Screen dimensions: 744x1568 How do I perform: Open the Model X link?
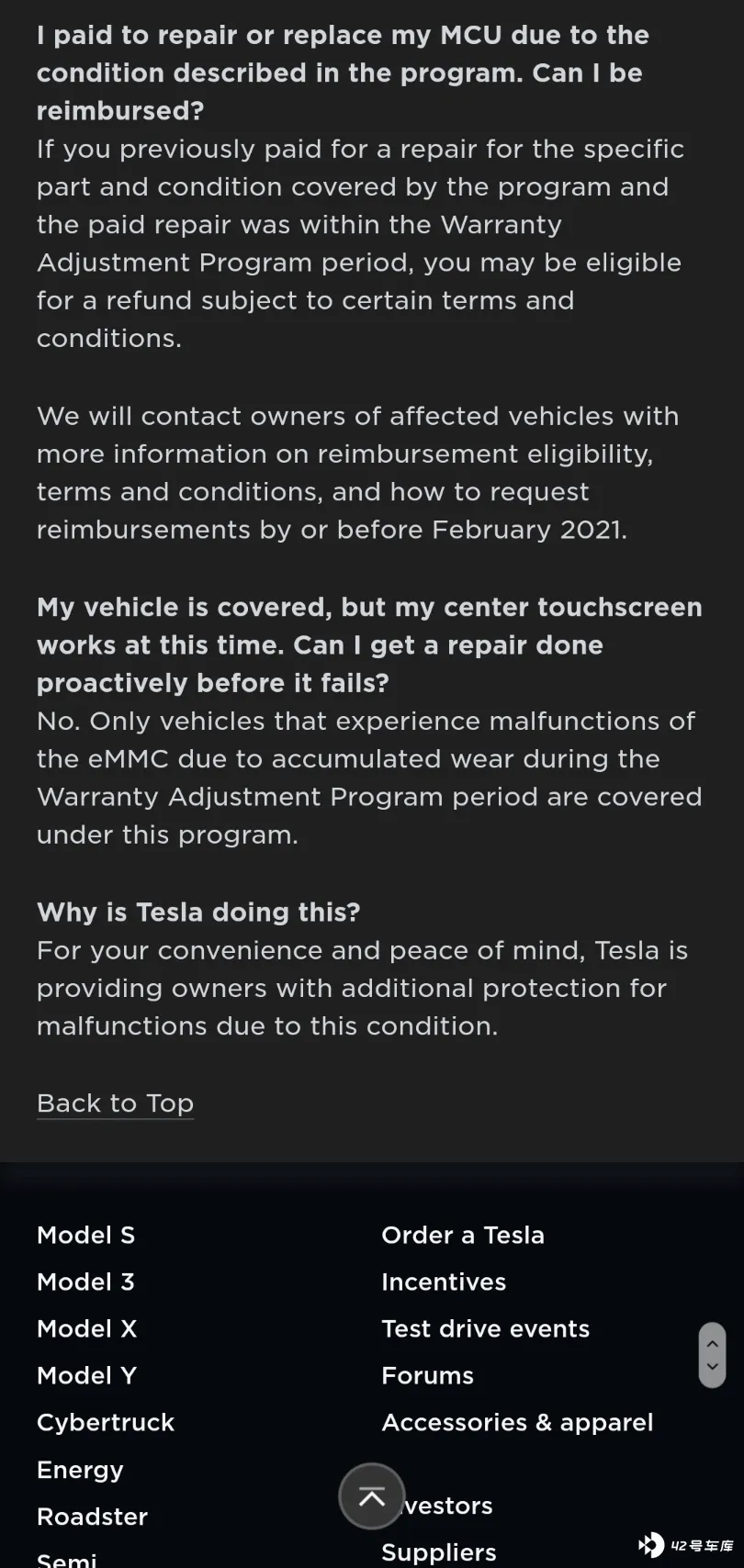click(86, 1329)
